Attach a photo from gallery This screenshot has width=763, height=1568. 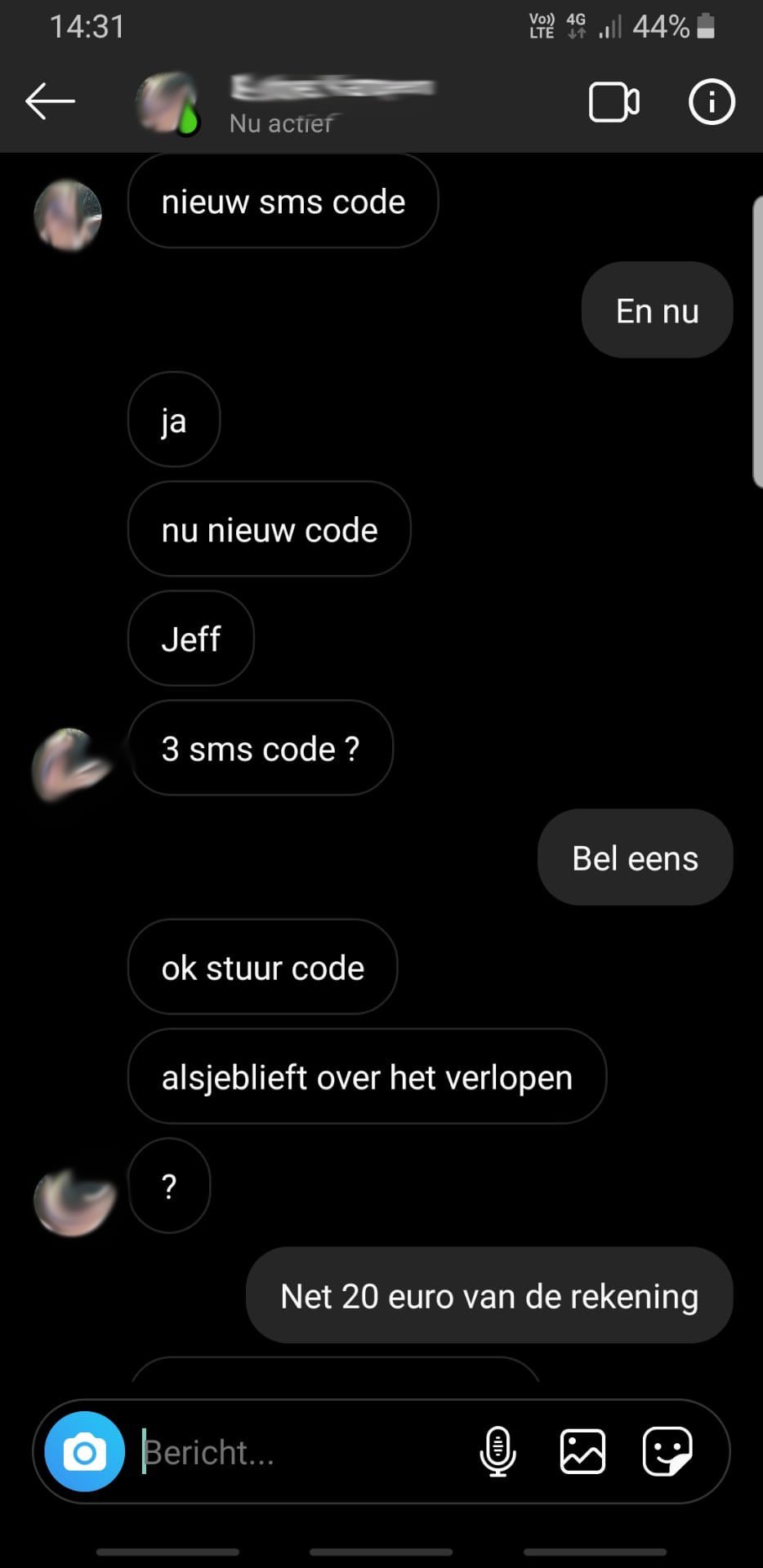(x=582, y=1451)
